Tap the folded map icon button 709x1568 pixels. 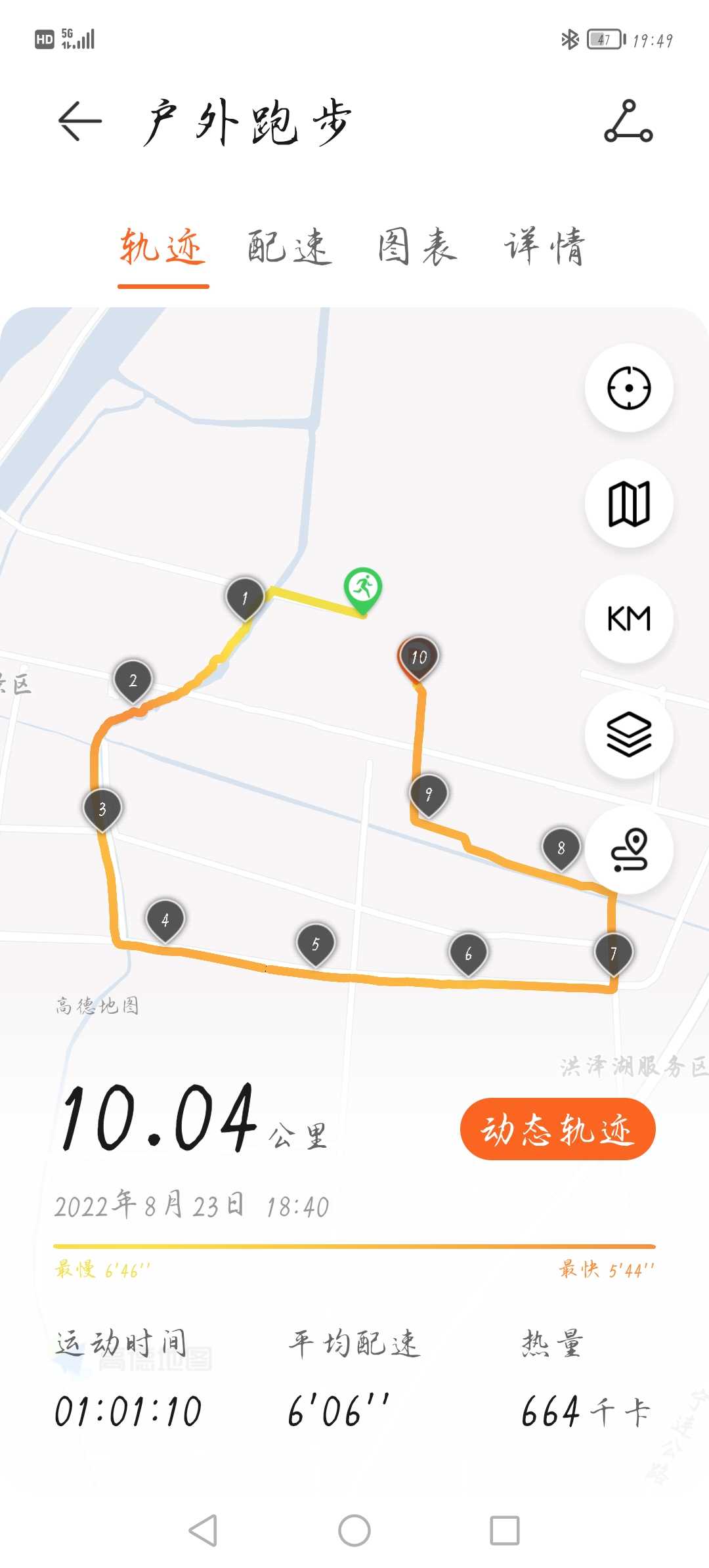[x=629, y=503]
